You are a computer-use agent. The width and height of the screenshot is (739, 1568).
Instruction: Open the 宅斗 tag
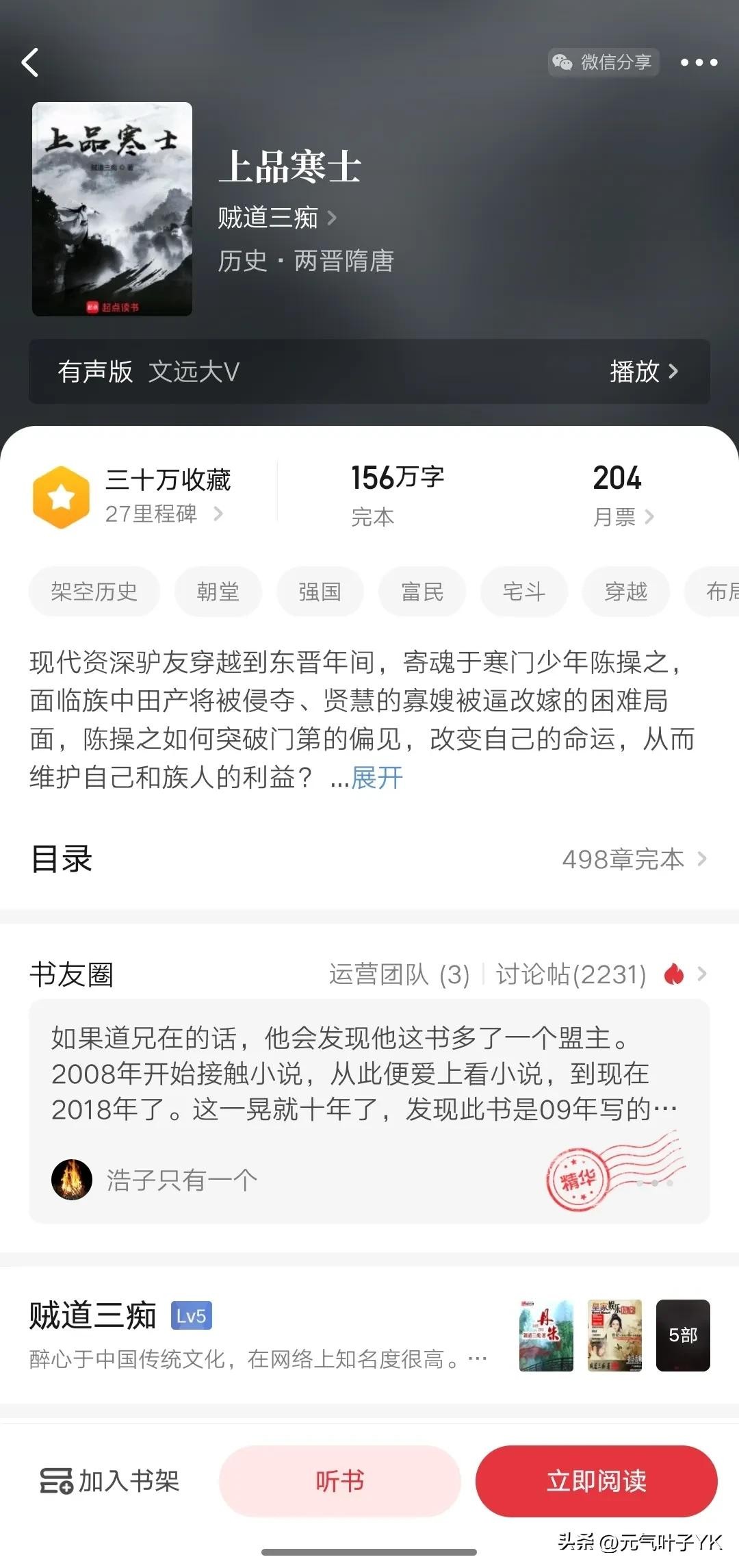[x=523, y=592]
